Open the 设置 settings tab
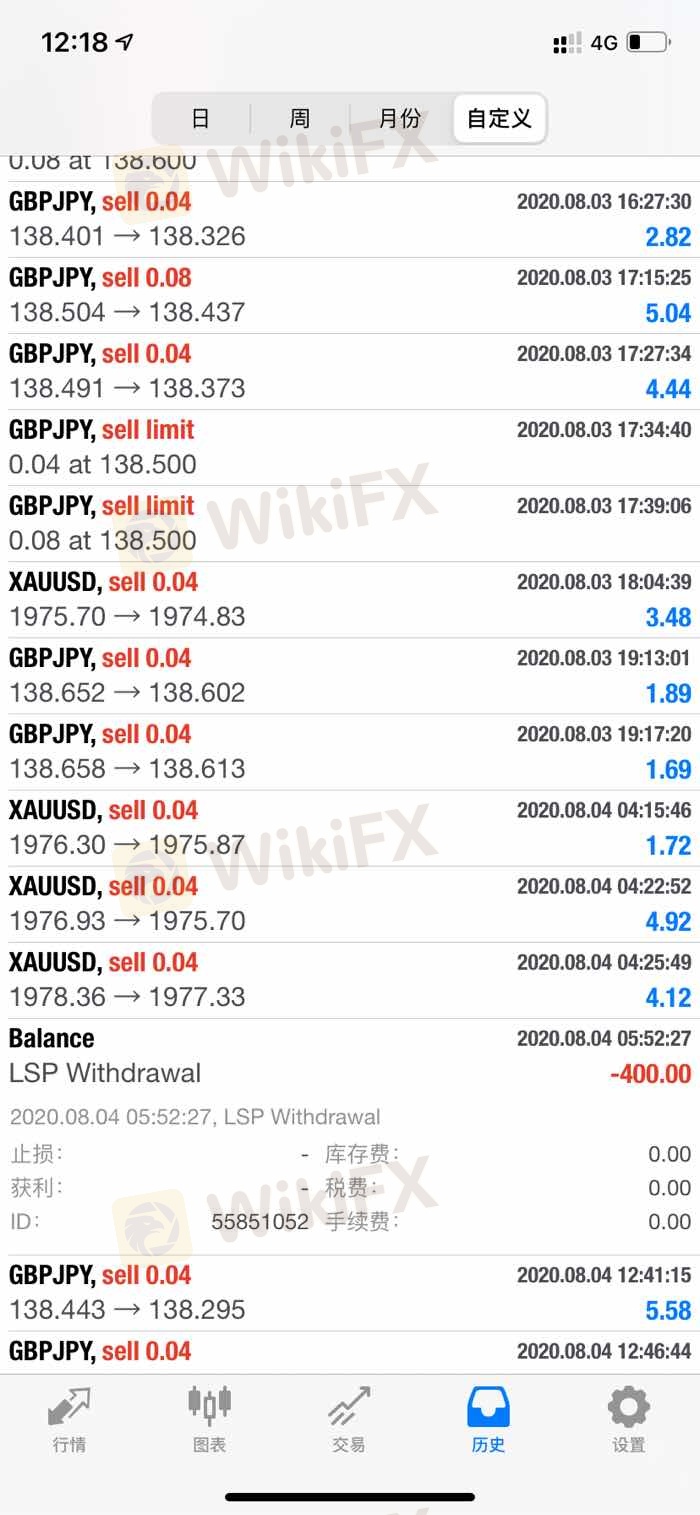Viewport: 700px width, 1515px height. click(x=629, y=1419)
